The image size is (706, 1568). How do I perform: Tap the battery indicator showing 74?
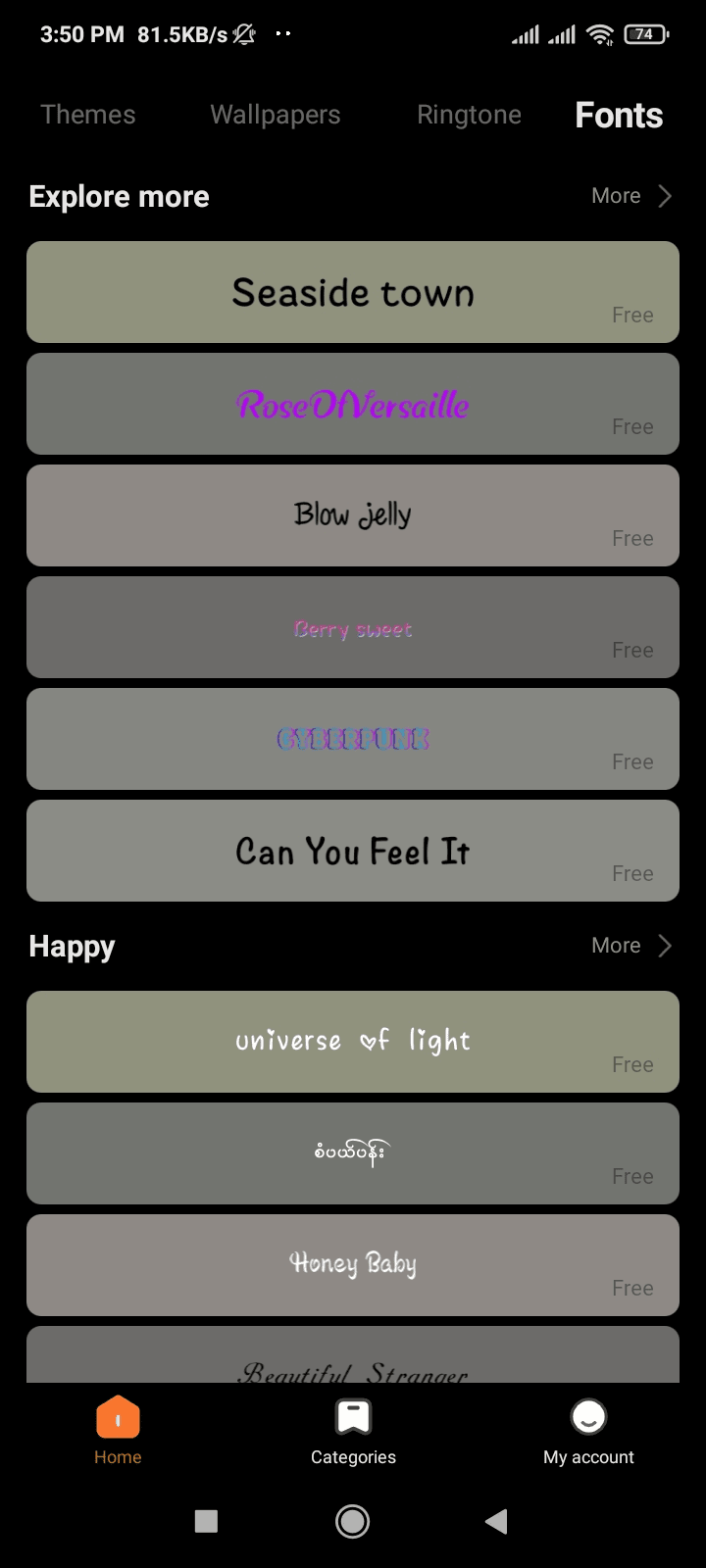(x=645, y=32)
